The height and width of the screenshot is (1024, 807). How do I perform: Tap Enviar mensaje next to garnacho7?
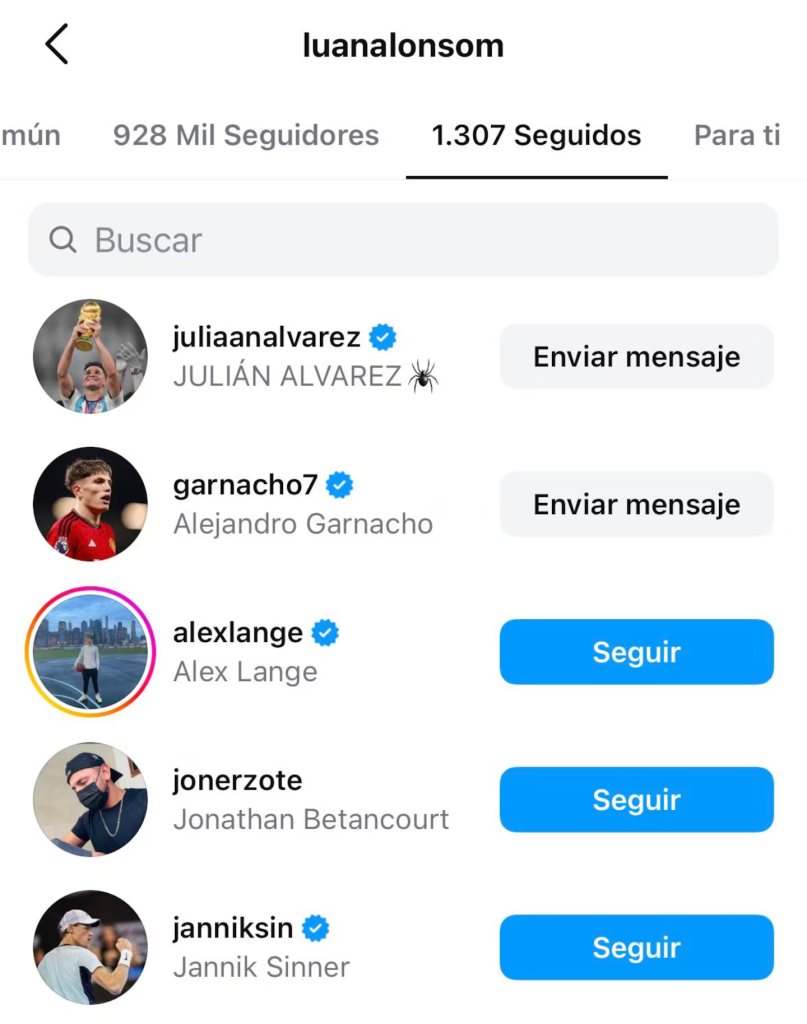tap(636, 505)
